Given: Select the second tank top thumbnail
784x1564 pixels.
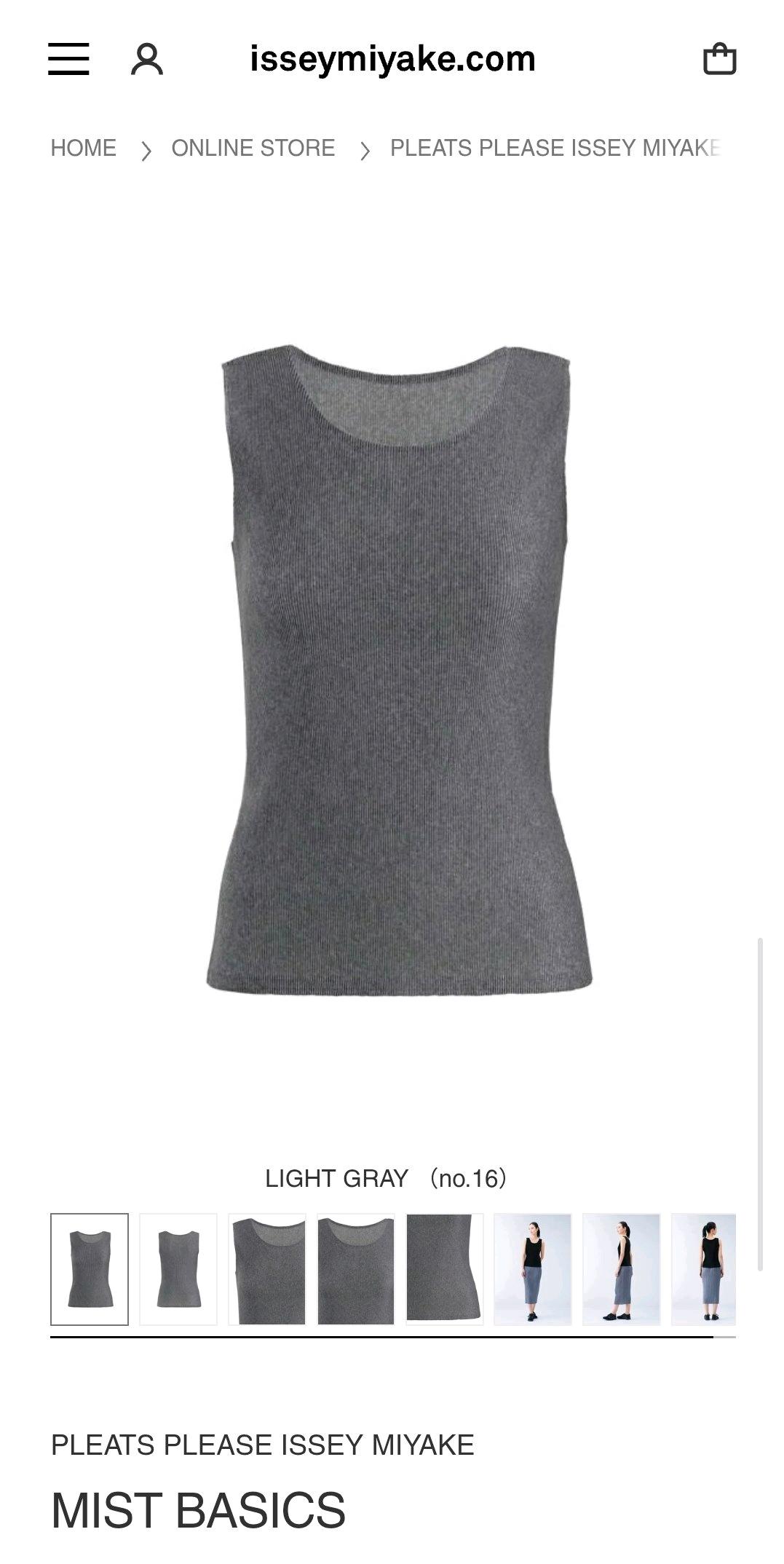Looking at the screenshot, I should (x=178, y=1269).
